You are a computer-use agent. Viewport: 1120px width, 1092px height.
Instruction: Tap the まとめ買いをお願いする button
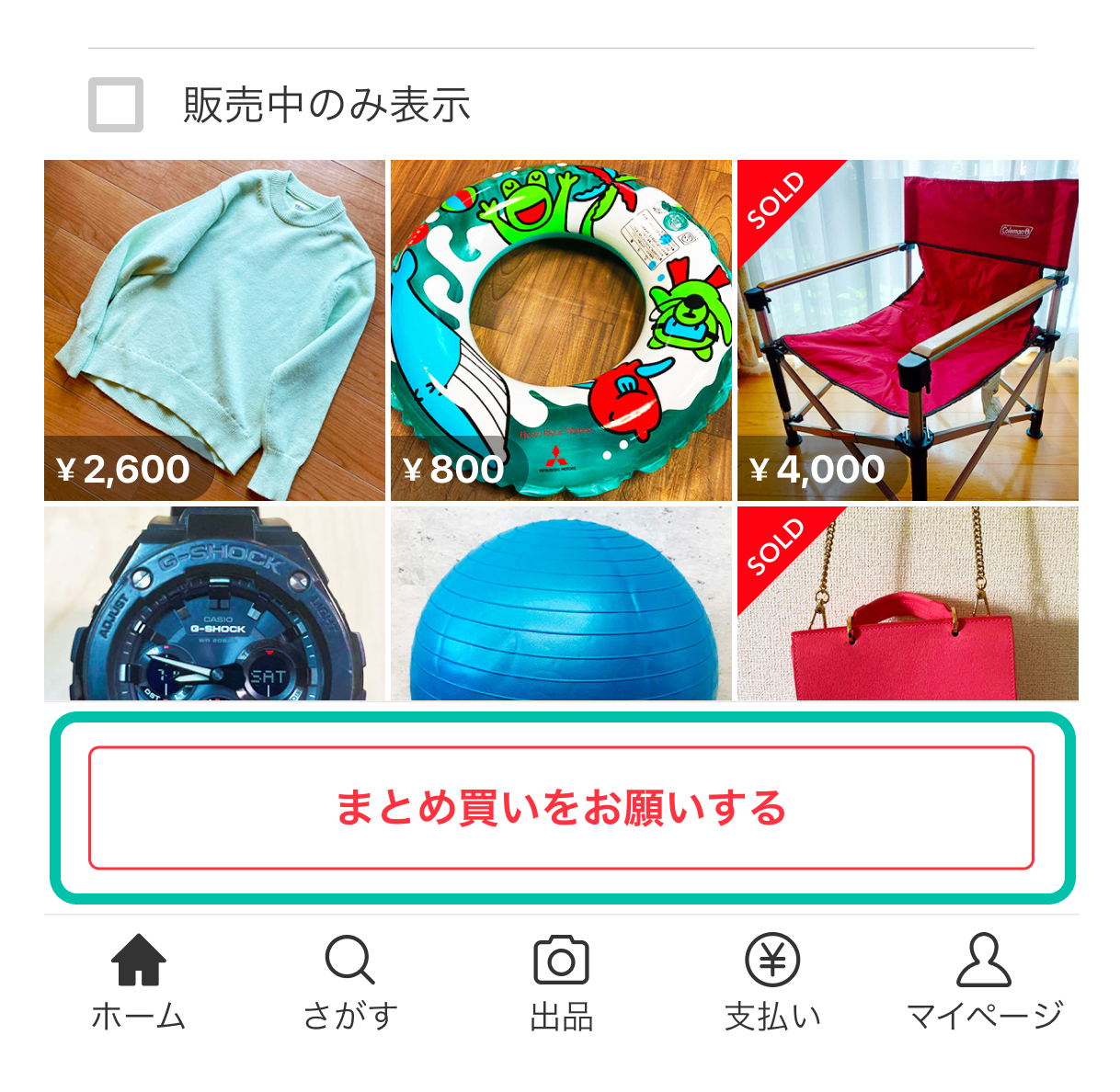(561, 808)
